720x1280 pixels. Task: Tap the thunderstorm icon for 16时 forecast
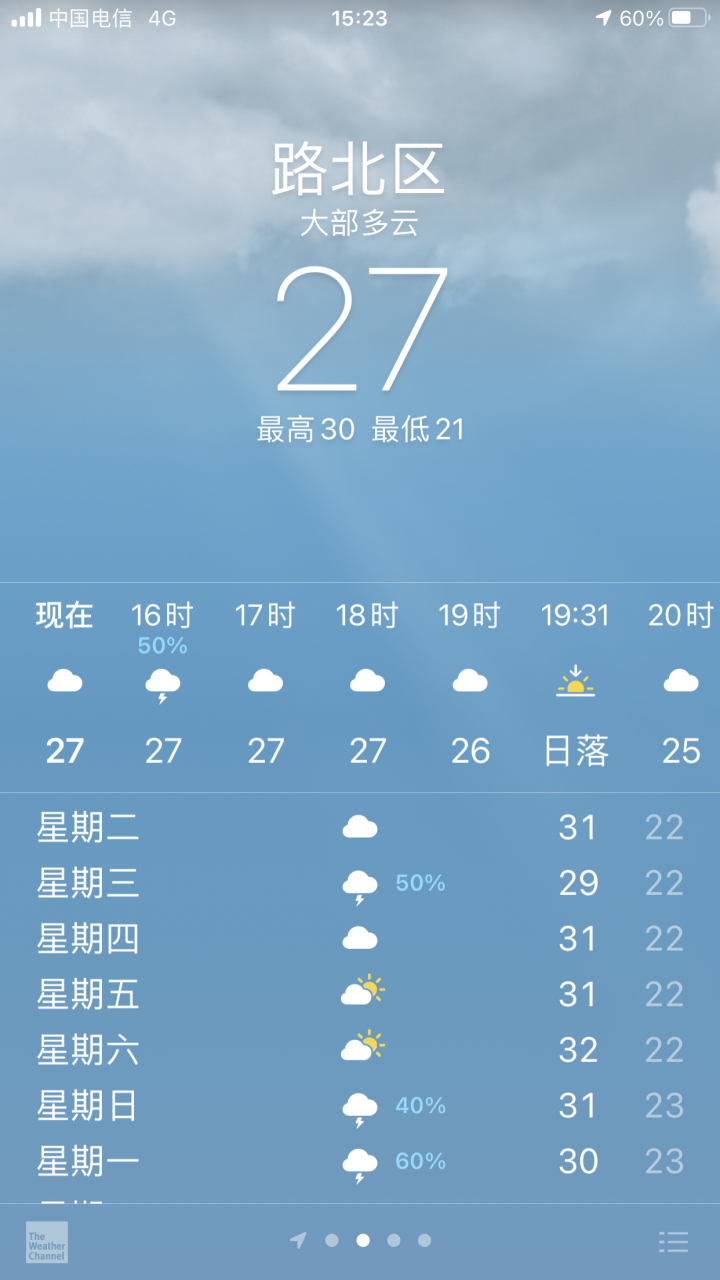coord(163,681)
